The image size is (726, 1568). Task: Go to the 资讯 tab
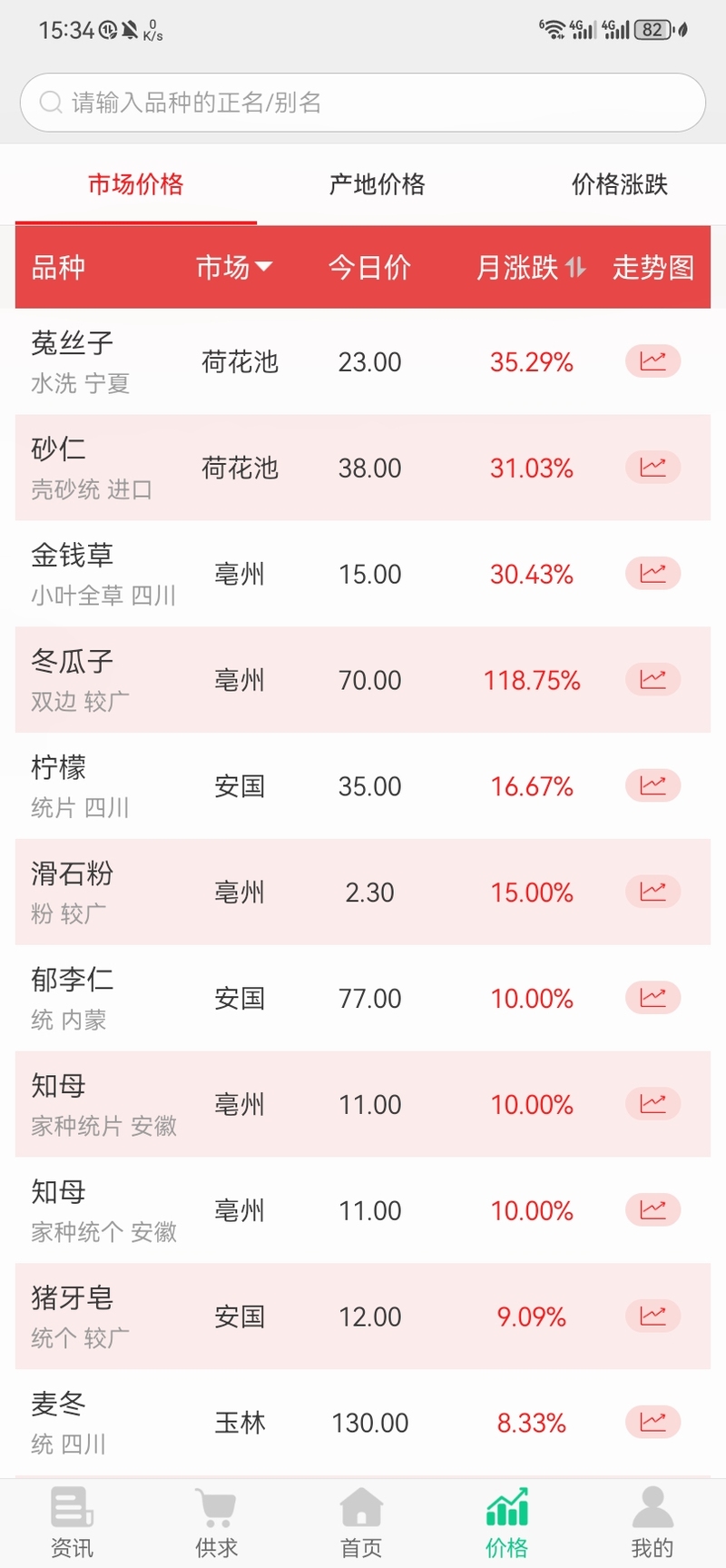[72, 1522]
